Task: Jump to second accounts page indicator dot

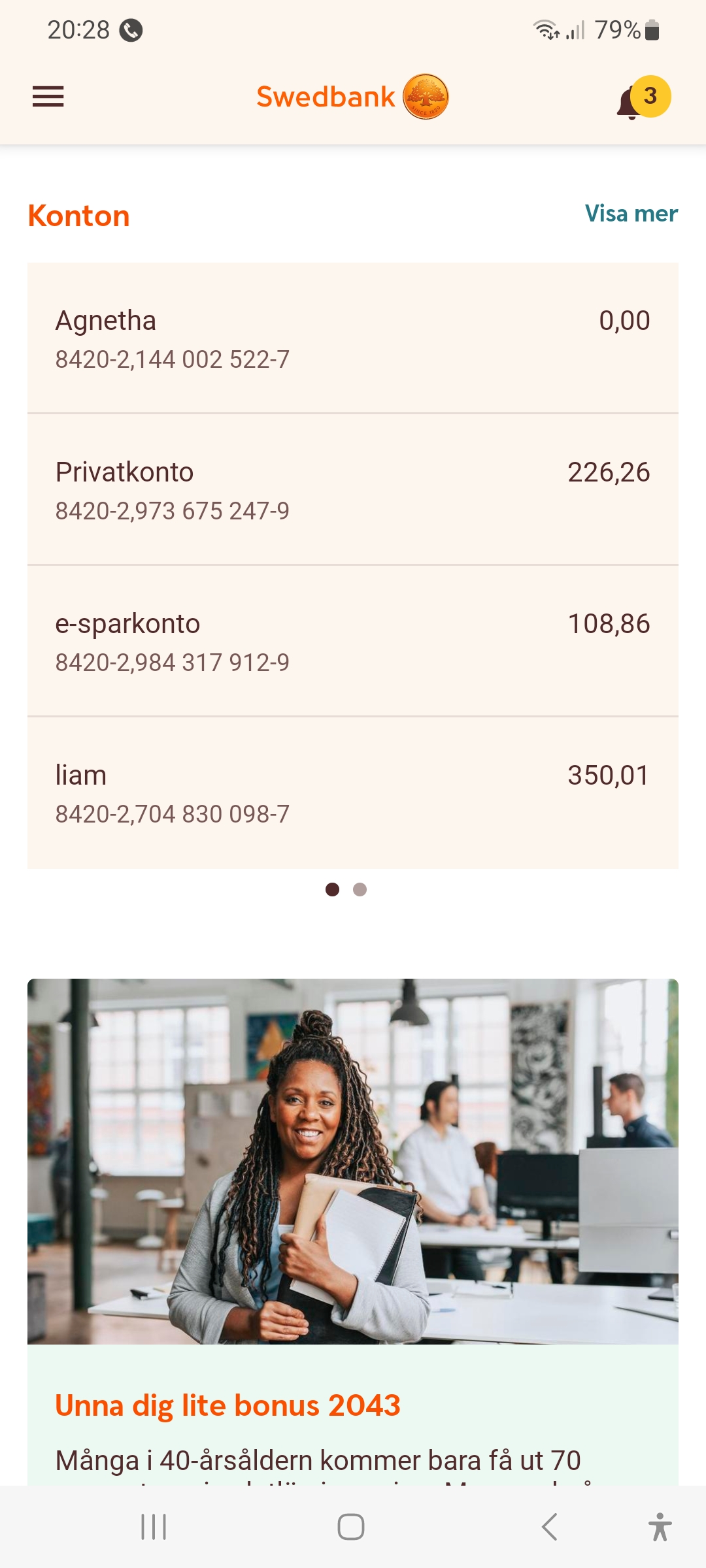Action: [x=360, y=889]
